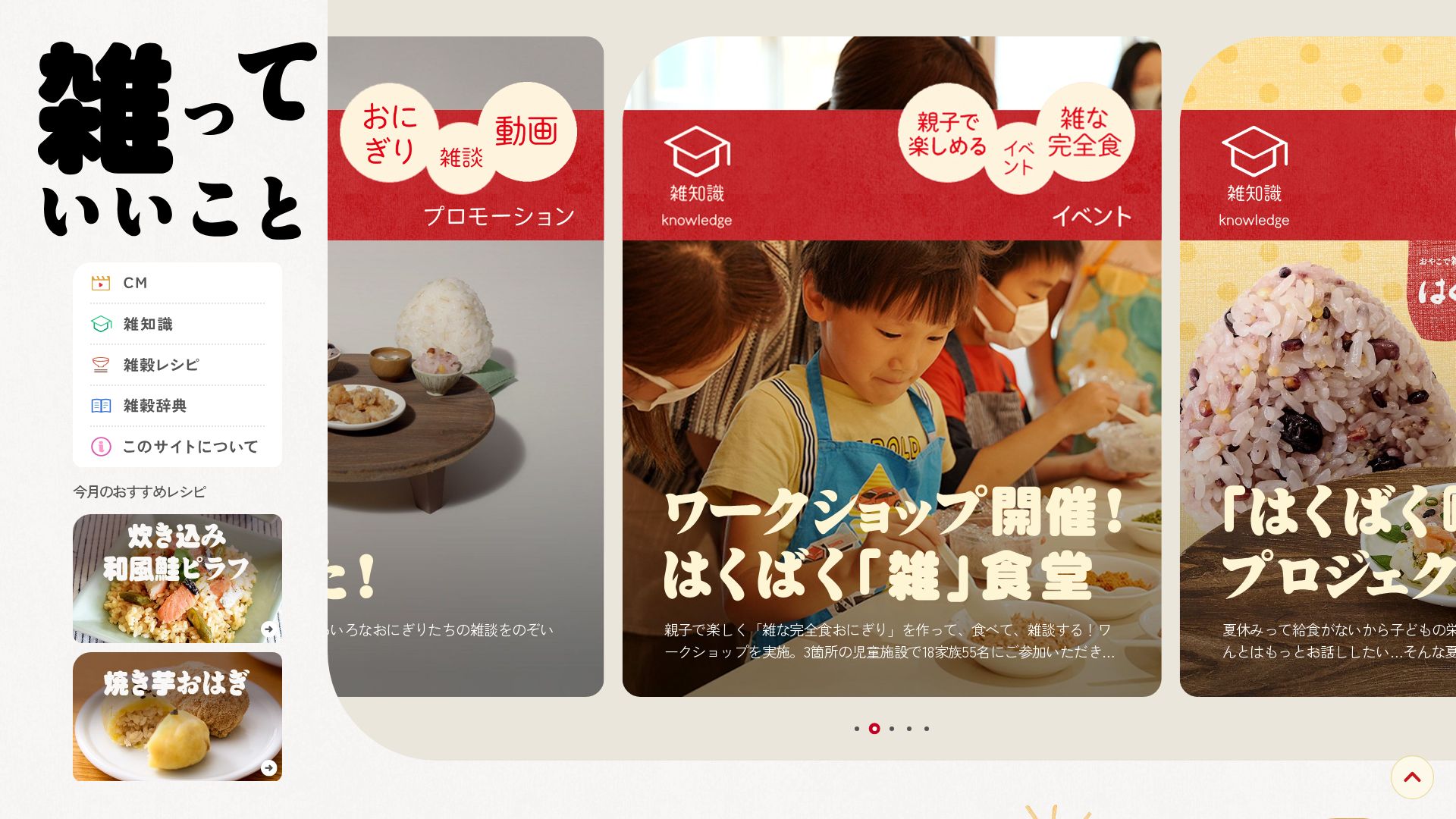Screen dimensions: 1456x819
Task: Open このサイトについて page
Action: pos(177,447)
